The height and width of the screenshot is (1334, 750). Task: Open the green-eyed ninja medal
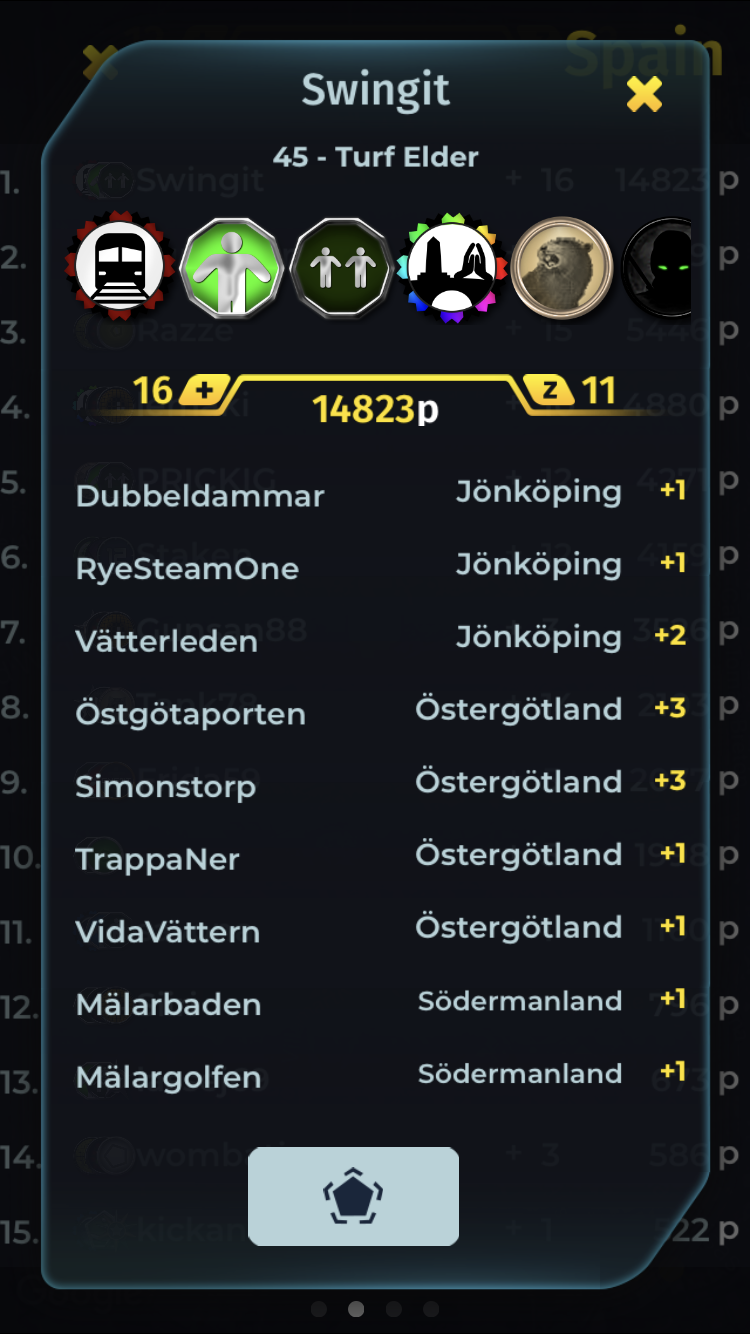pyautogui.click(x=661, y=267)
